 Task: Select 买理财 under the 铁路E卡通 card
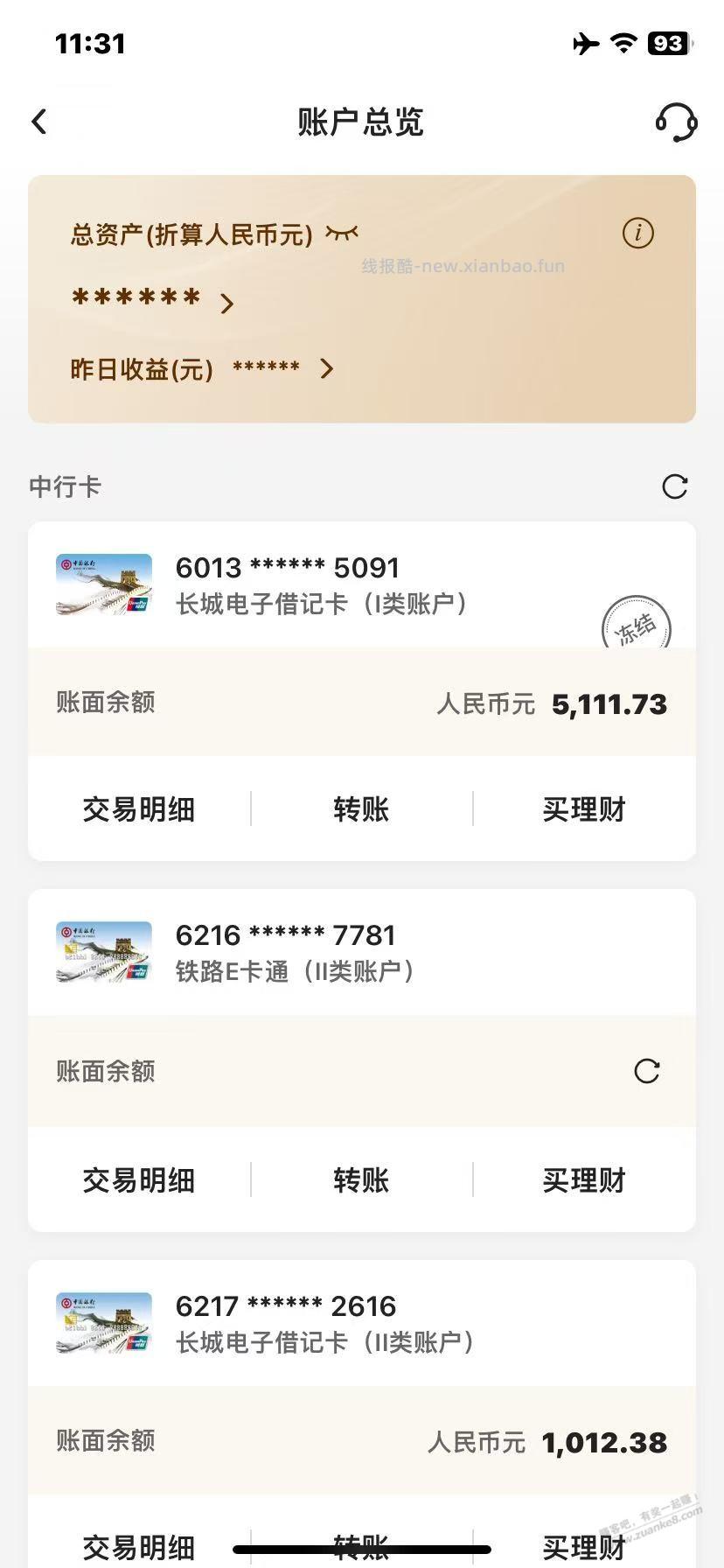(x=582, y=1179)
